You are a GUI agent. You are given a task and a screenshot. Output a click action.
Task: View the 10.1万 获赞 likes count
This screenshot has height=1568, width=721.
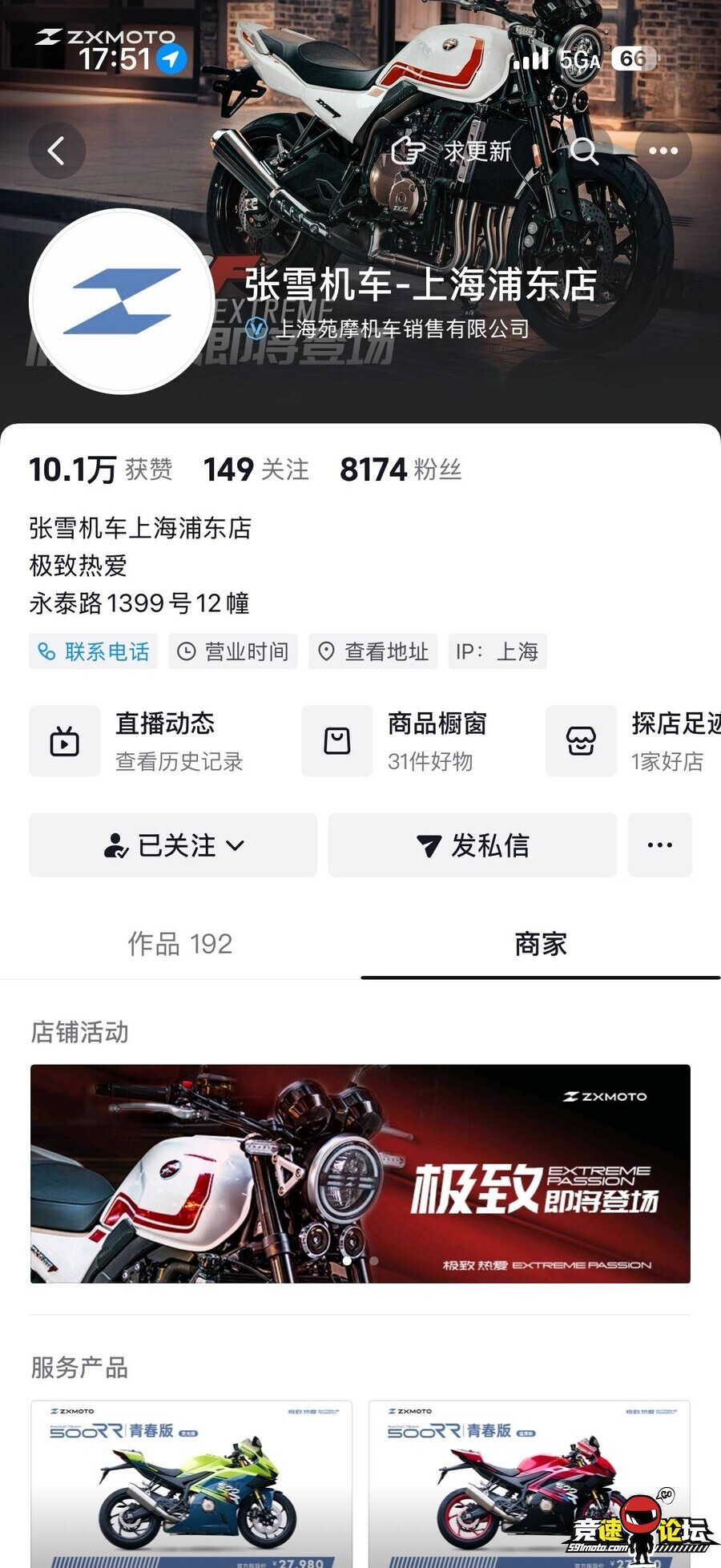coord(100,470)
